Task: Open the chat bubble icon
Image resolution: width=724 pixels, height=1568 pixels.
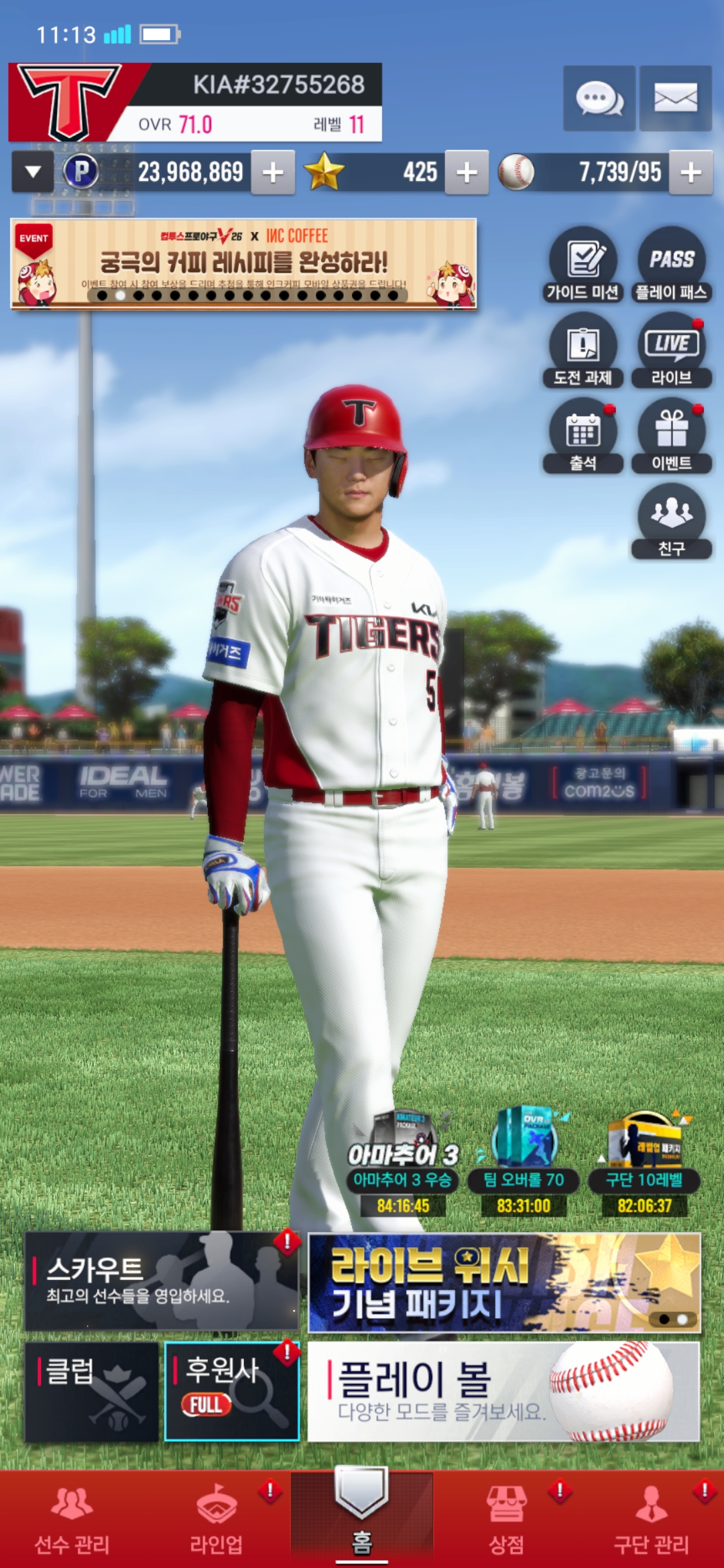Action: tap(599, 99)
